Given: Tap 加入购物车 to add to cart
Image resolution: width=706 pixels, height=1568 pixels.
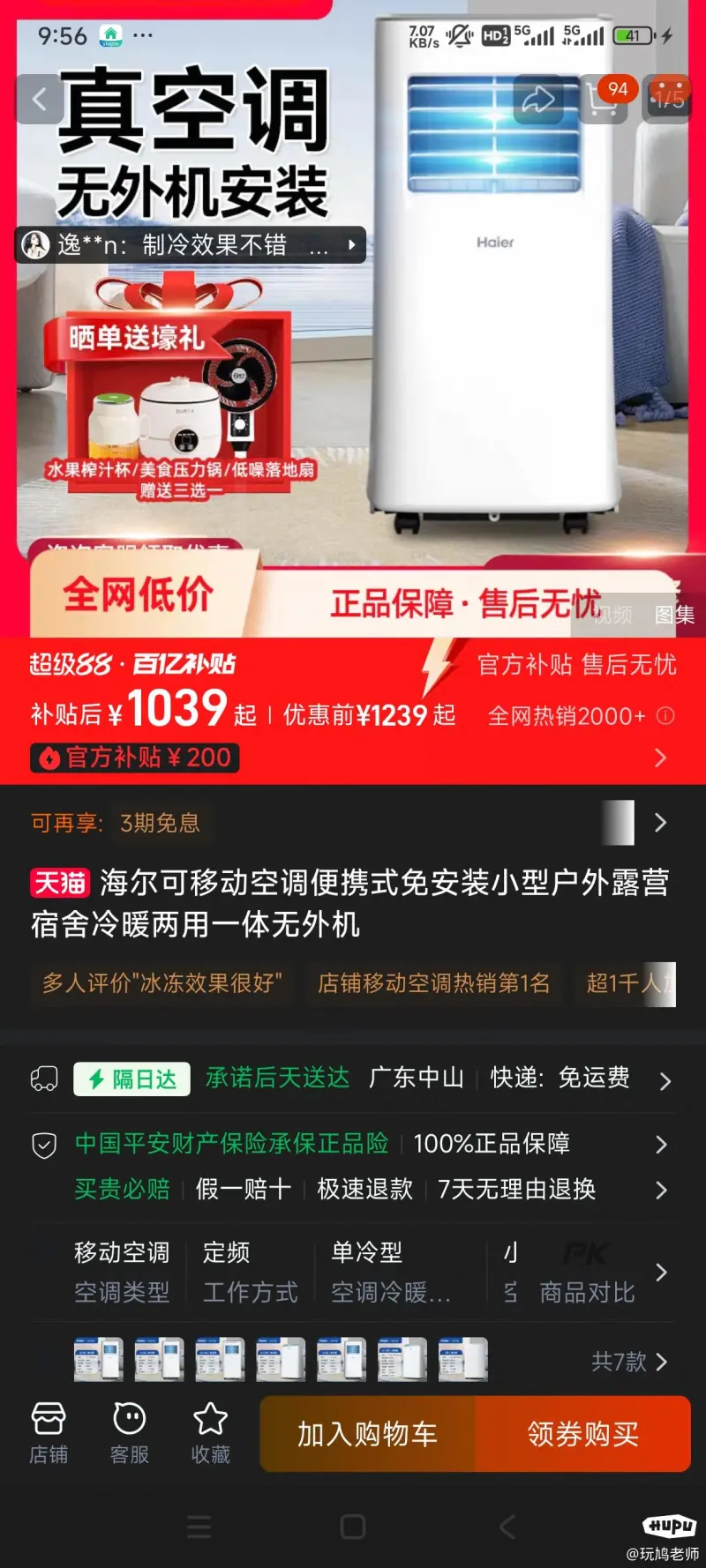Looking at the screenshot, I should (367, 1434).
